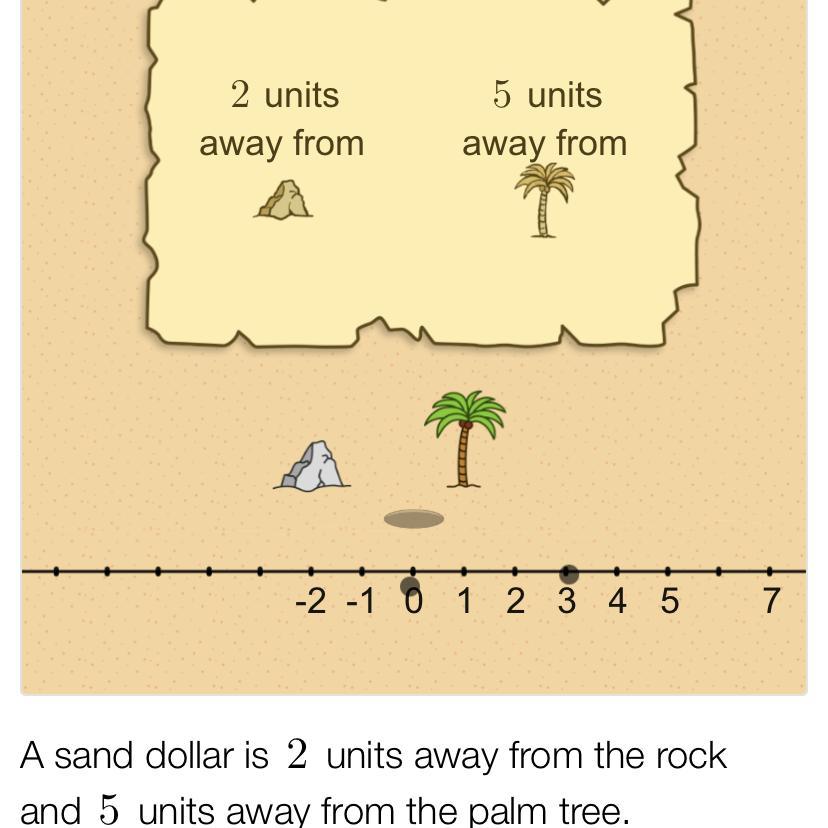828x828 pixels.
Task: Tap the number line tick at 4
Action: click(617, 571)
